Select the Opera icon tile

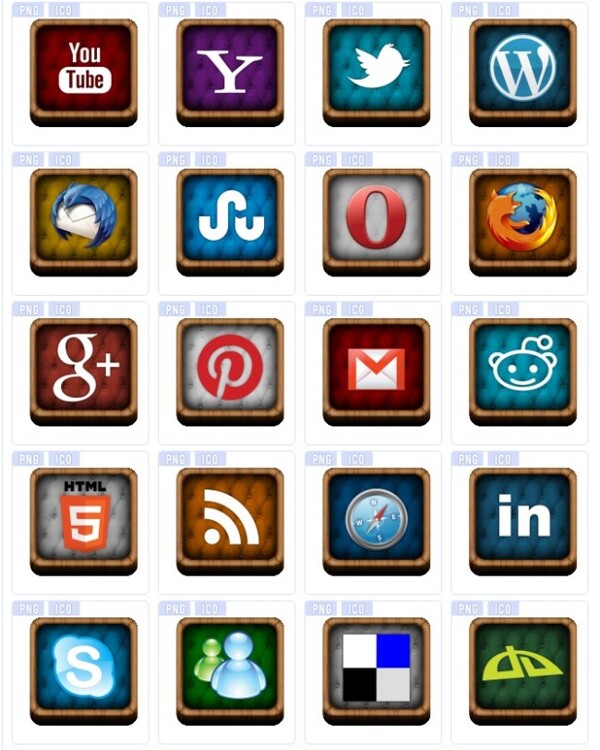pos(377,218)
